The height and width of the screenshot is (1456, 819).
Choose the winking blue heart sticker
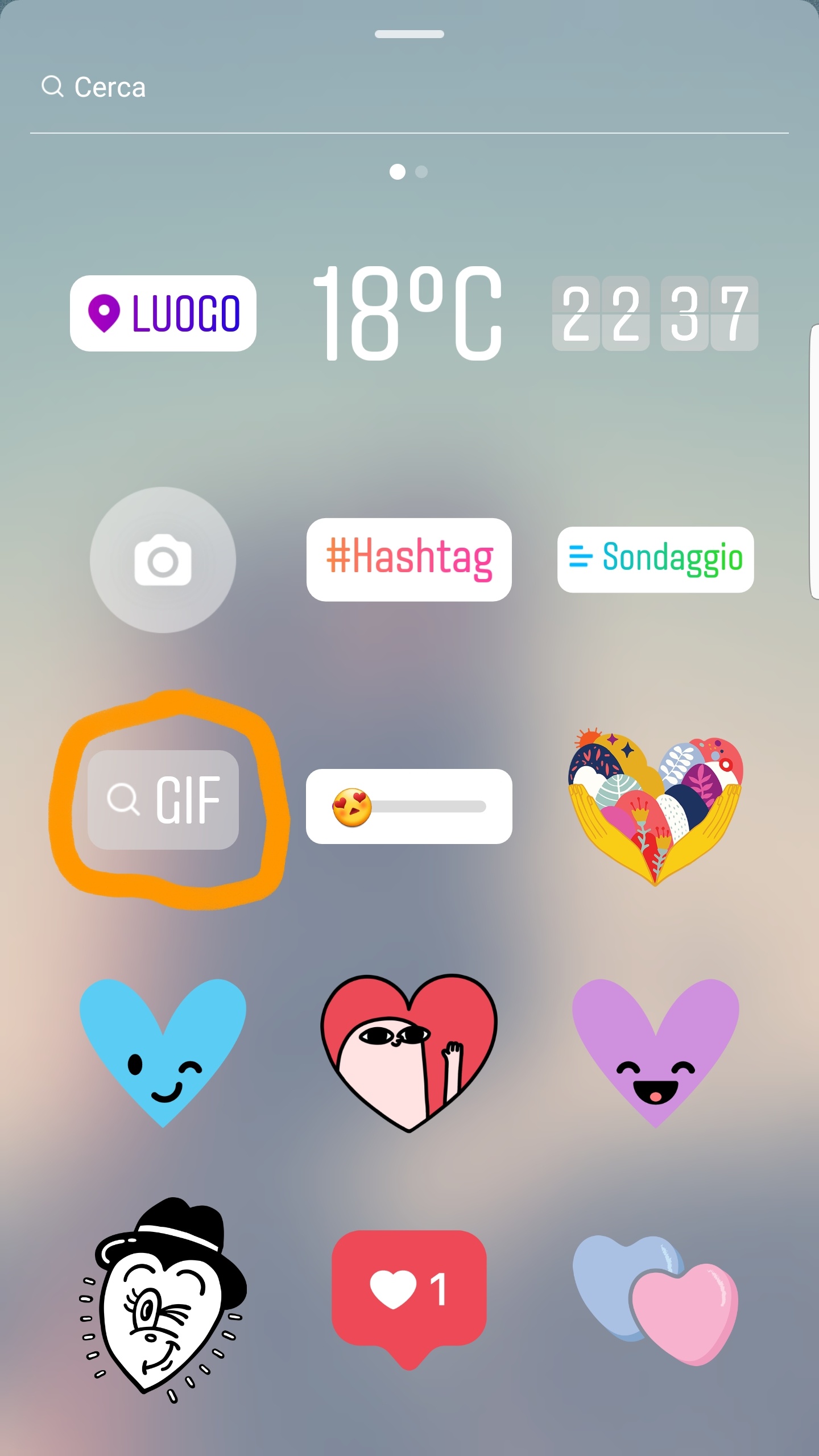(x=163, y=1053)
